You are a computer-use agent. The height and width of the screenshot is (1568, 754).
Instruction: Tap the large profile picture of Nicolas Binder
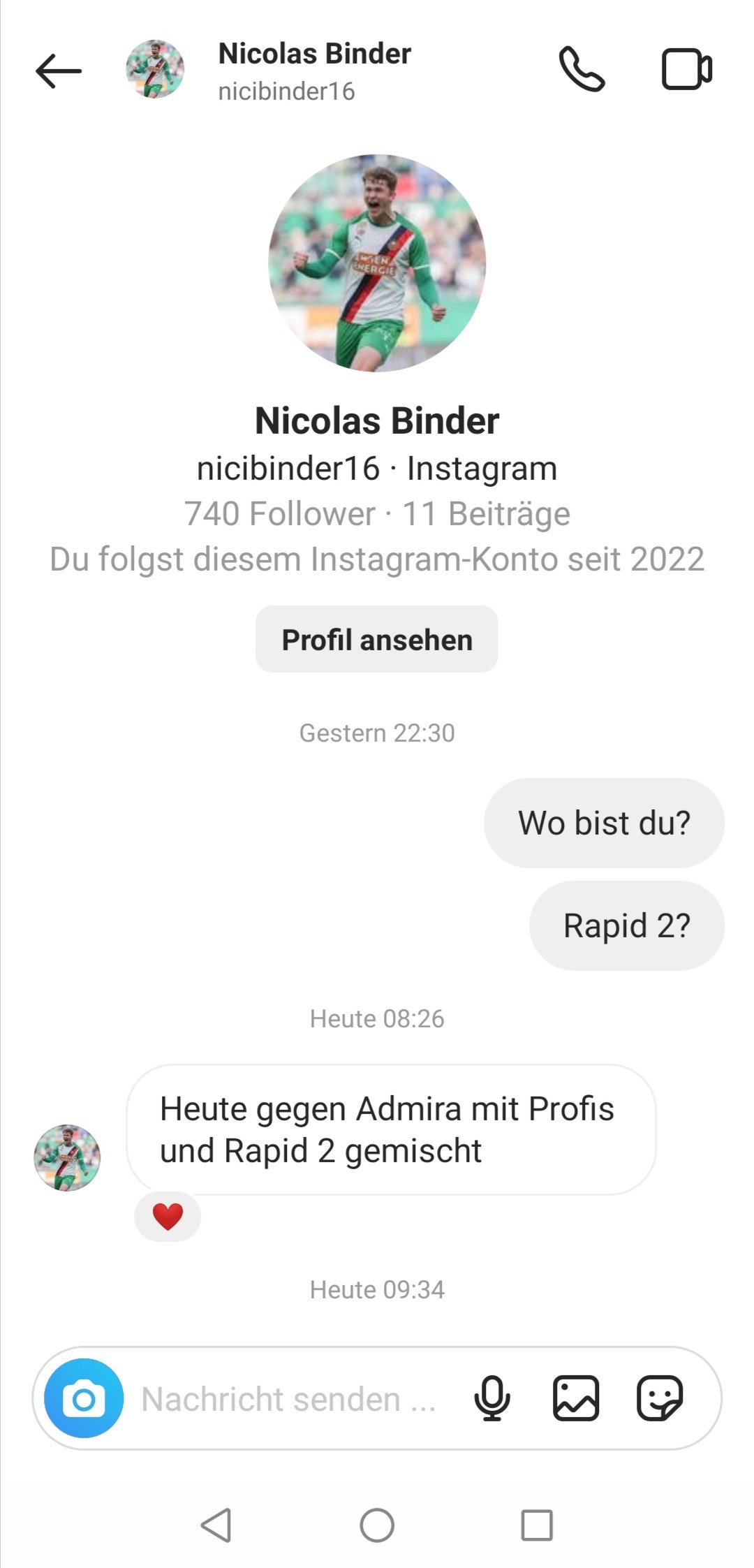377,263
